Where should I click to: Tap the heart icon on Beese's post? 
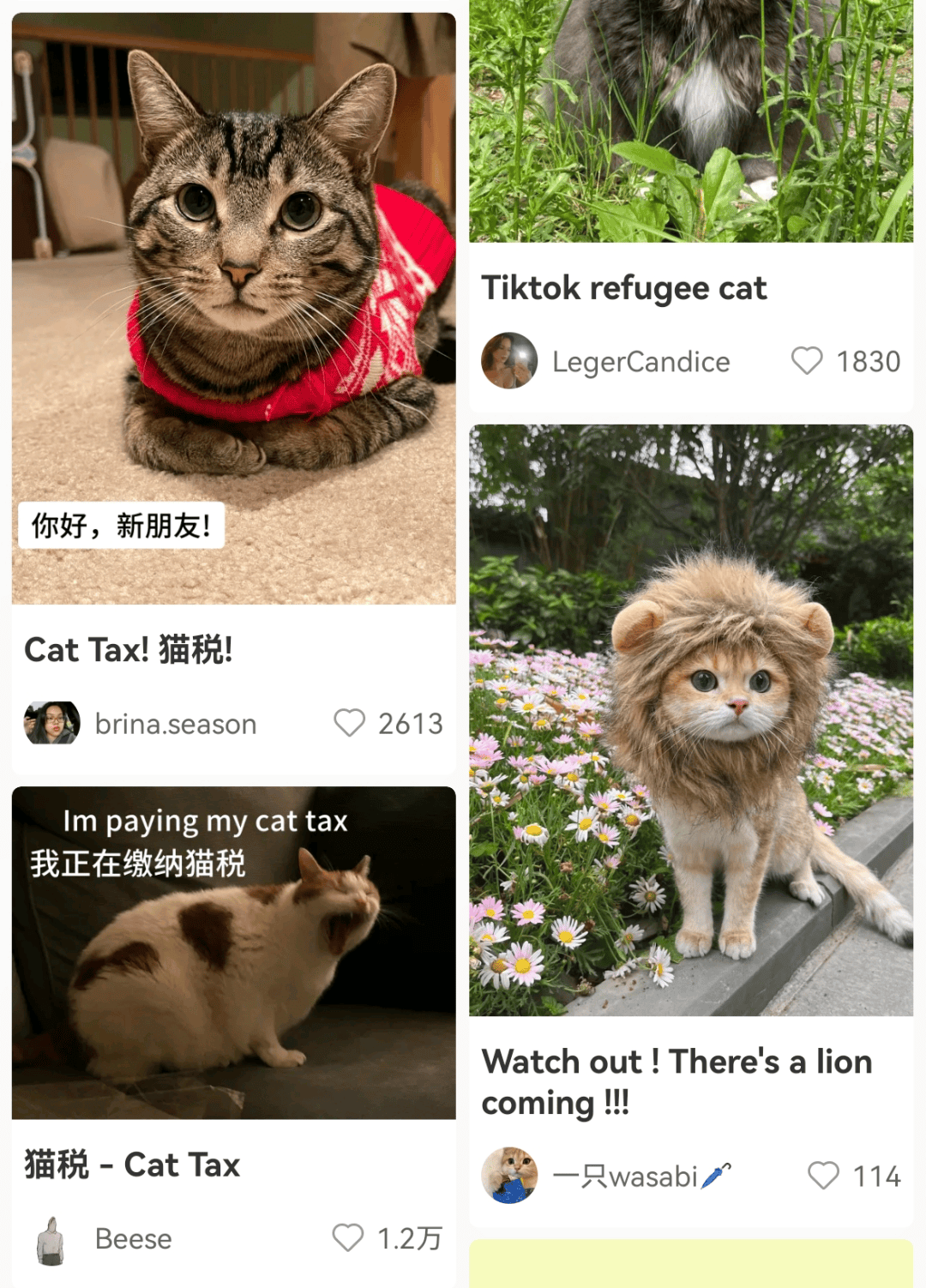[346, 1238]
